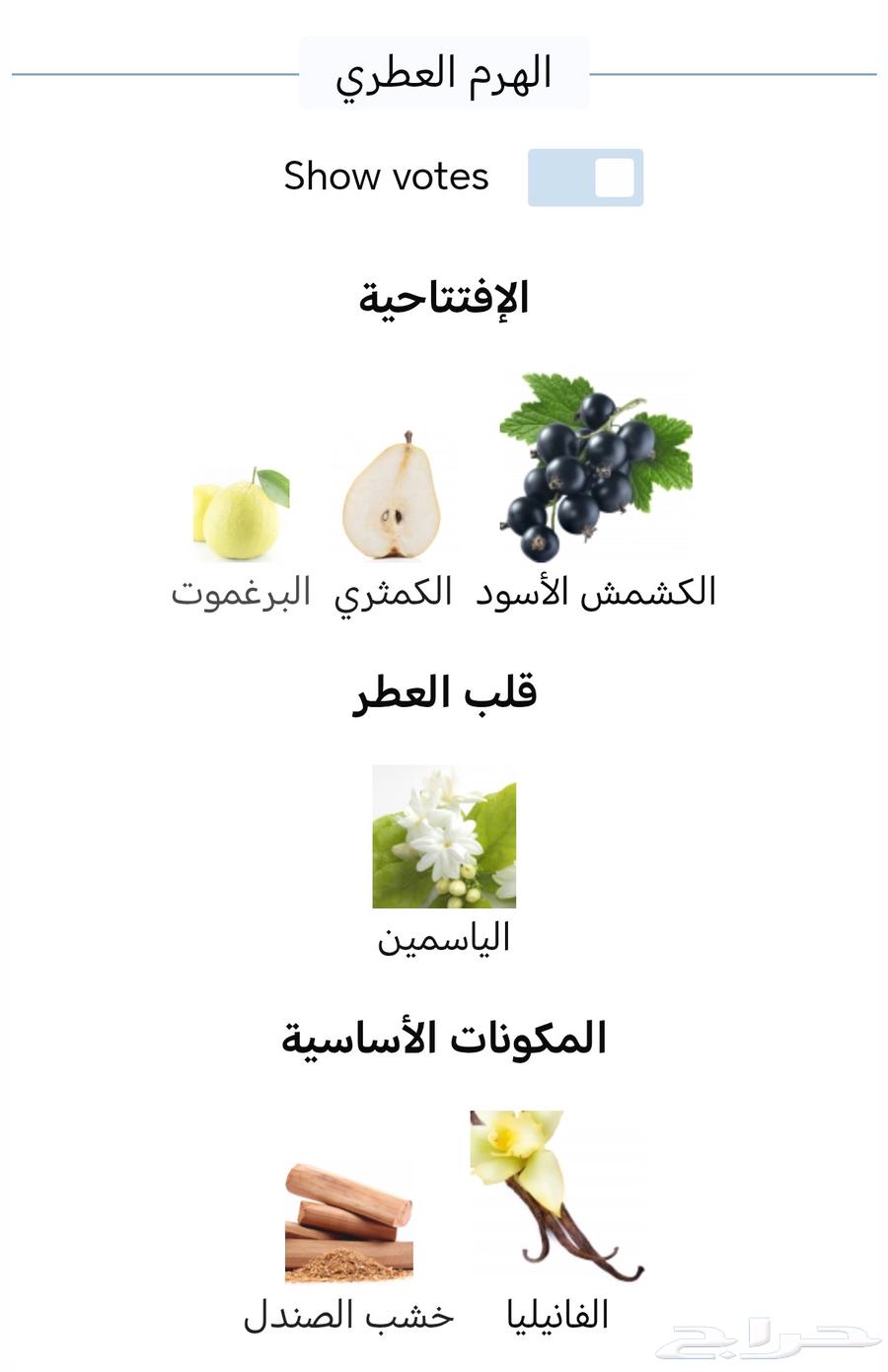Viewport: 888px width, 1372px height.
Task: Collapse the المكونات الأساسية section
Action: 446,1036
